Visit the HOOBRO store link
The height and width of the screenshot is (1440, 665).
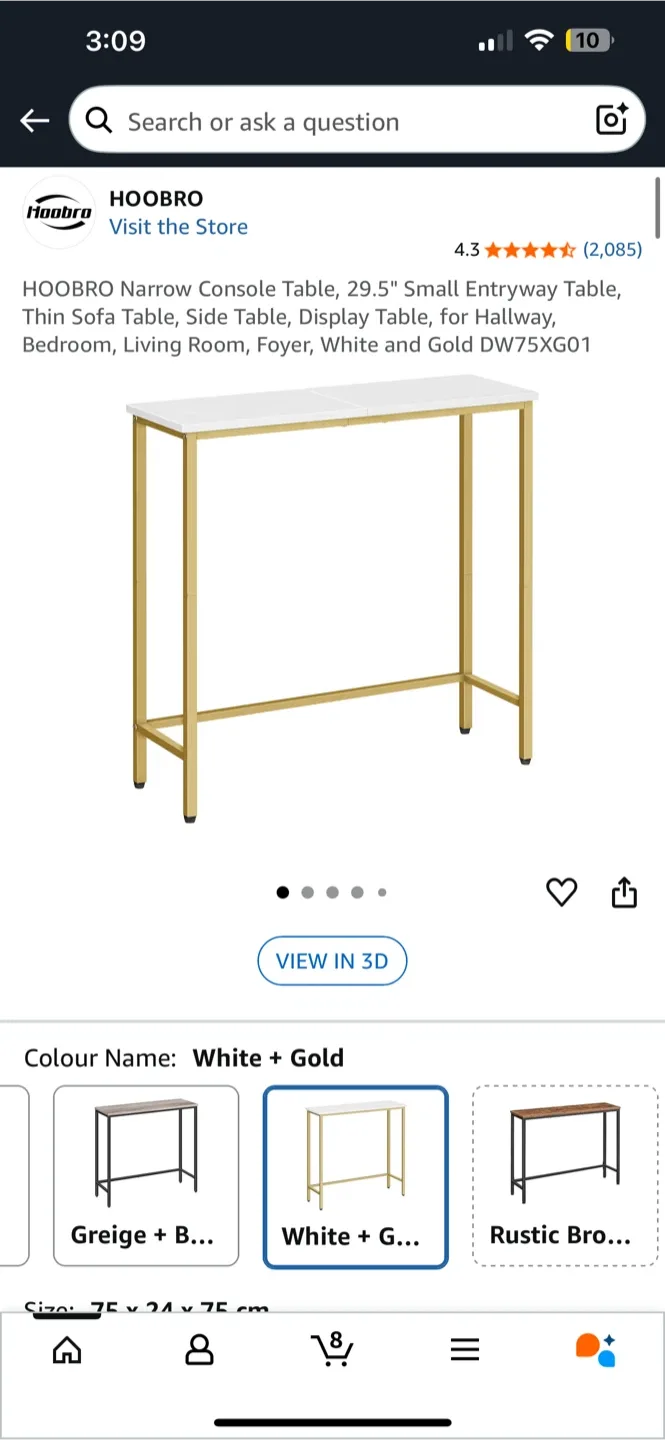[x=178, y=227]
